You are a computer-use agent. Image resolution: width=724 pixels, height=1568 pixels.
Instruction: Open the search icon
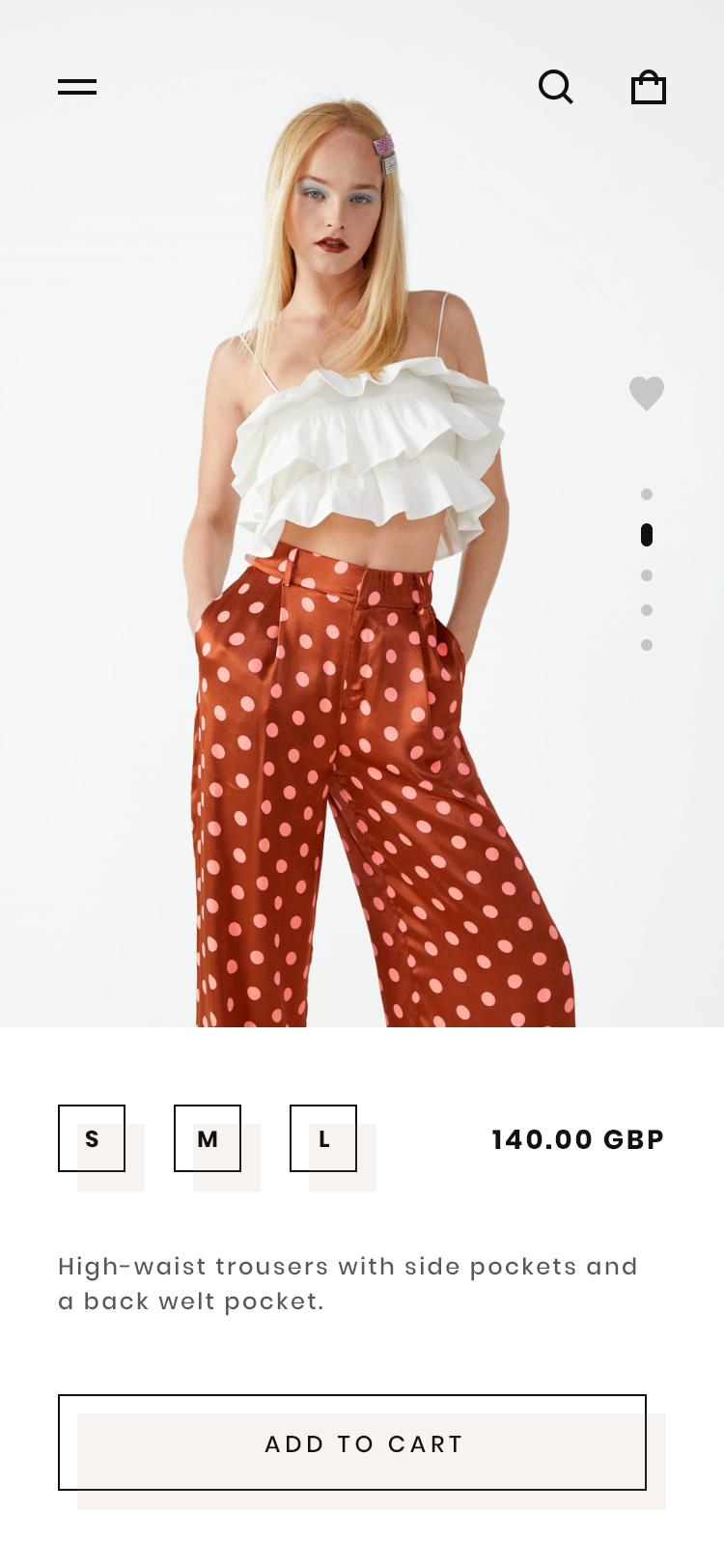[556, 87]
